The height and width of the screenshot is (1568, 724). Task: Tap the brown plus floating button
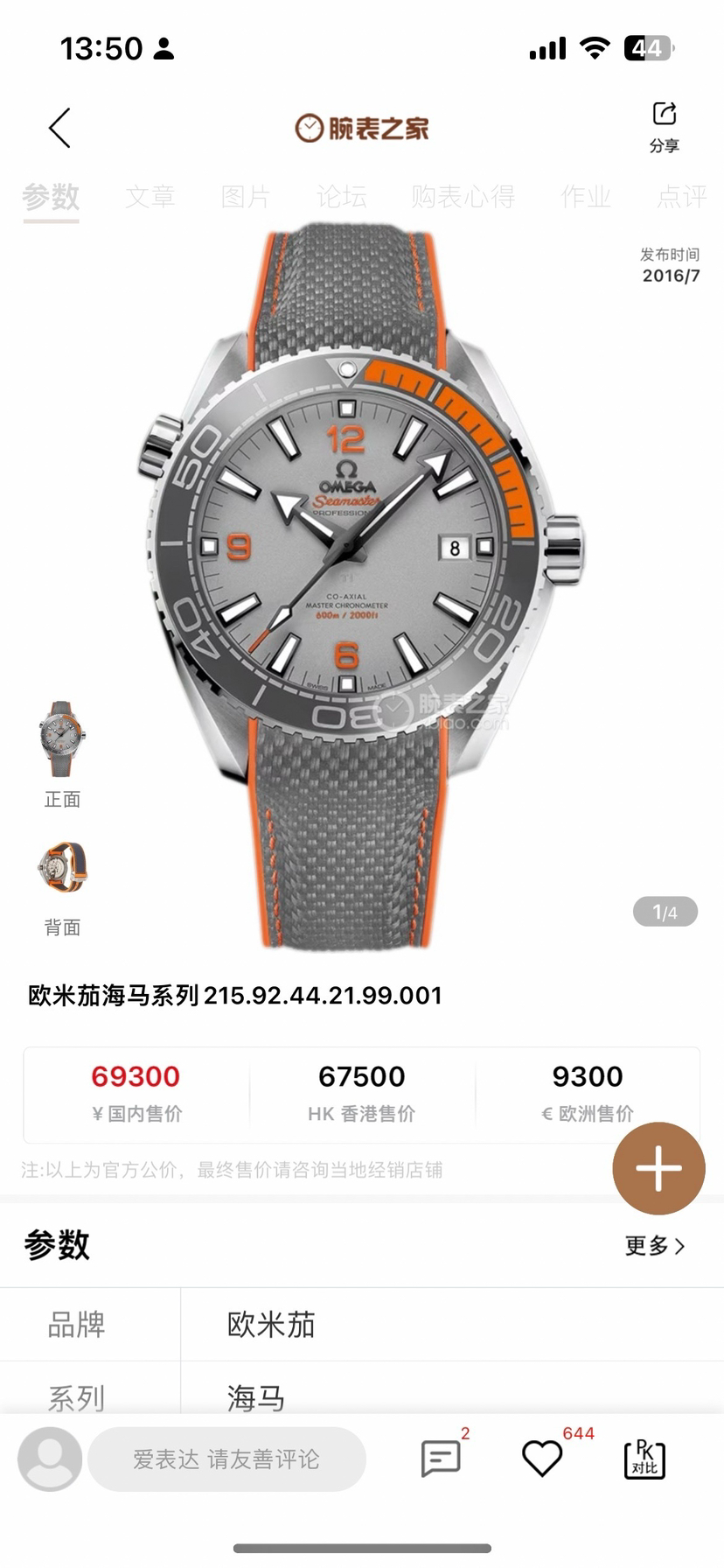click(658, 1168)
